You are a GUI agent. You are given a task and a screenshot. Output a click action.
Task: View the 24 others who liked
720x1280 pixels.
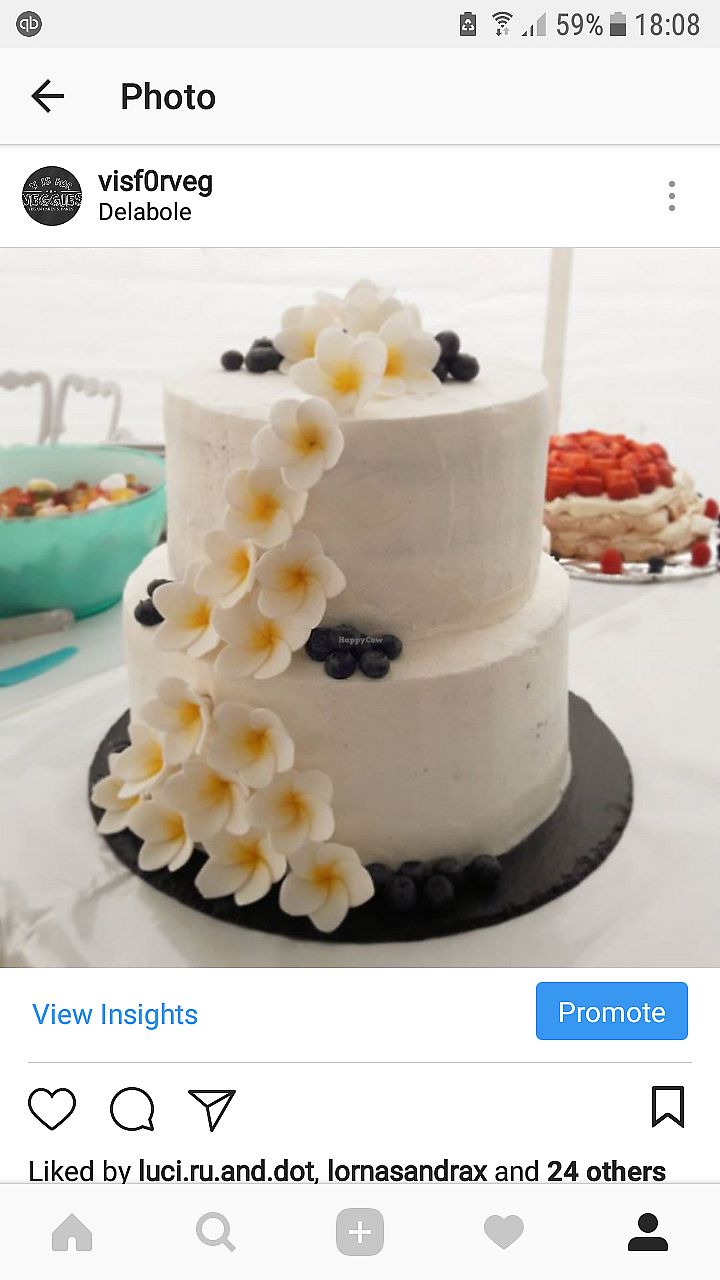606,1171
